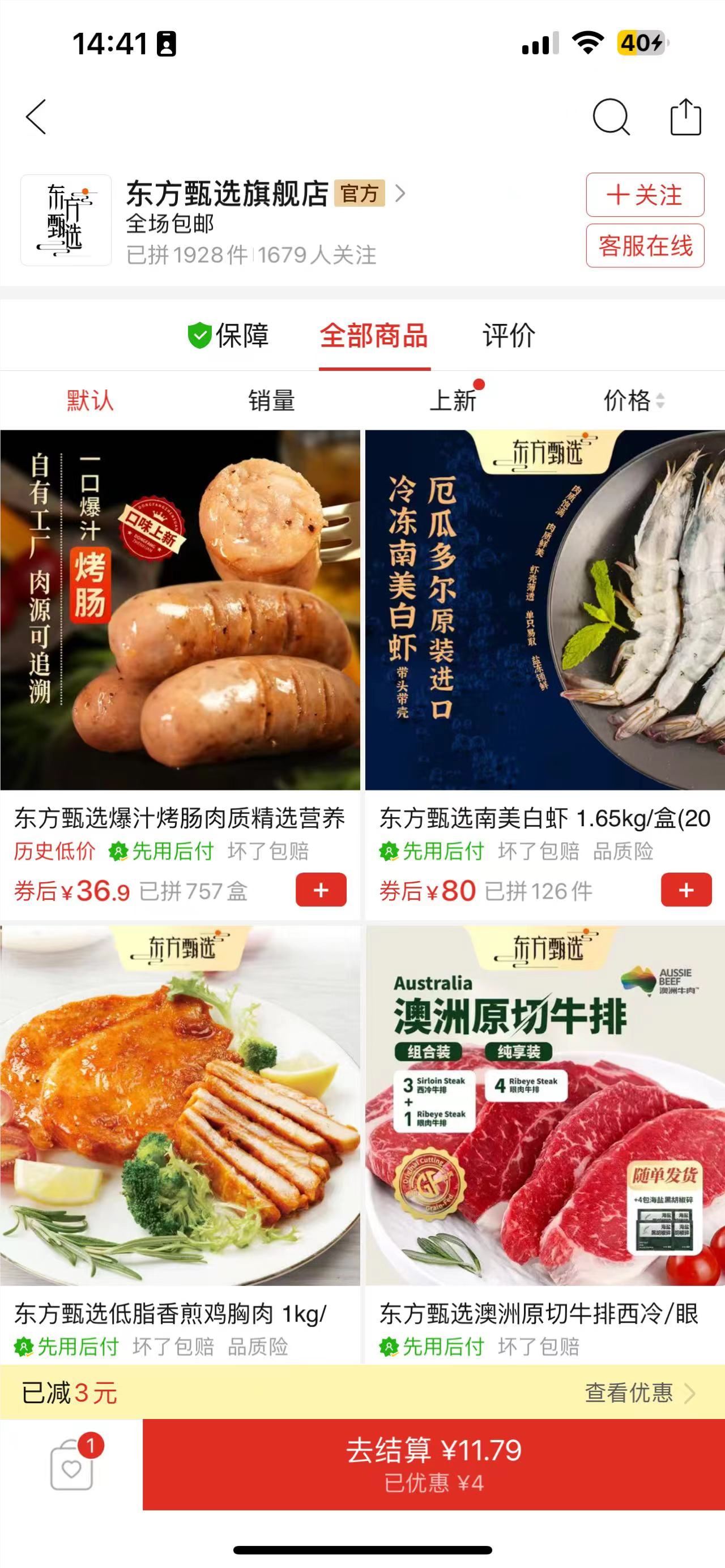Go back using the top arrow
Screen dimensions: 725x1568
coord(36,117)
